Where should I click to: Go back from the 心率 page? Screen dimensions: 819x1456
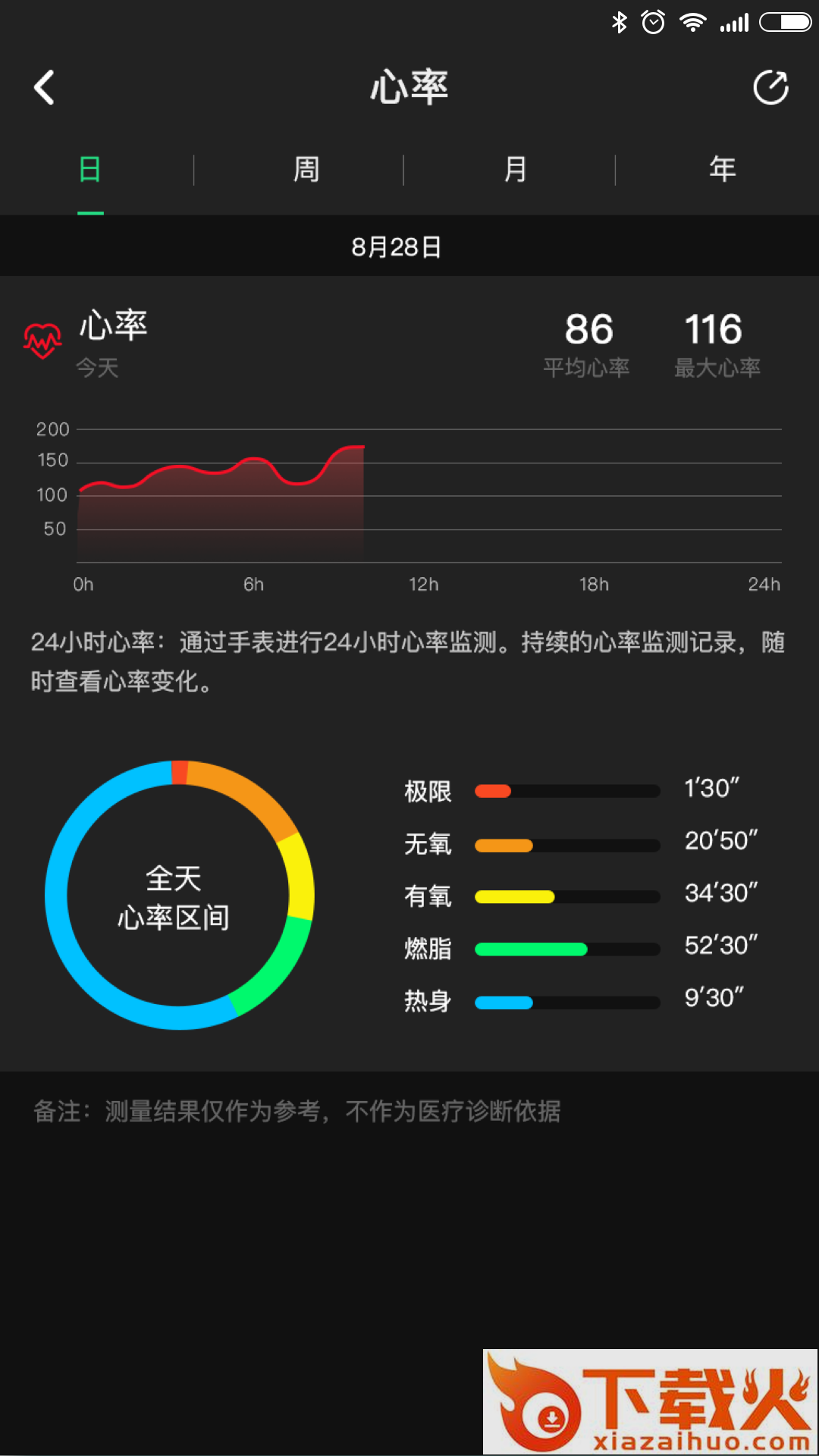pos(45,87)
